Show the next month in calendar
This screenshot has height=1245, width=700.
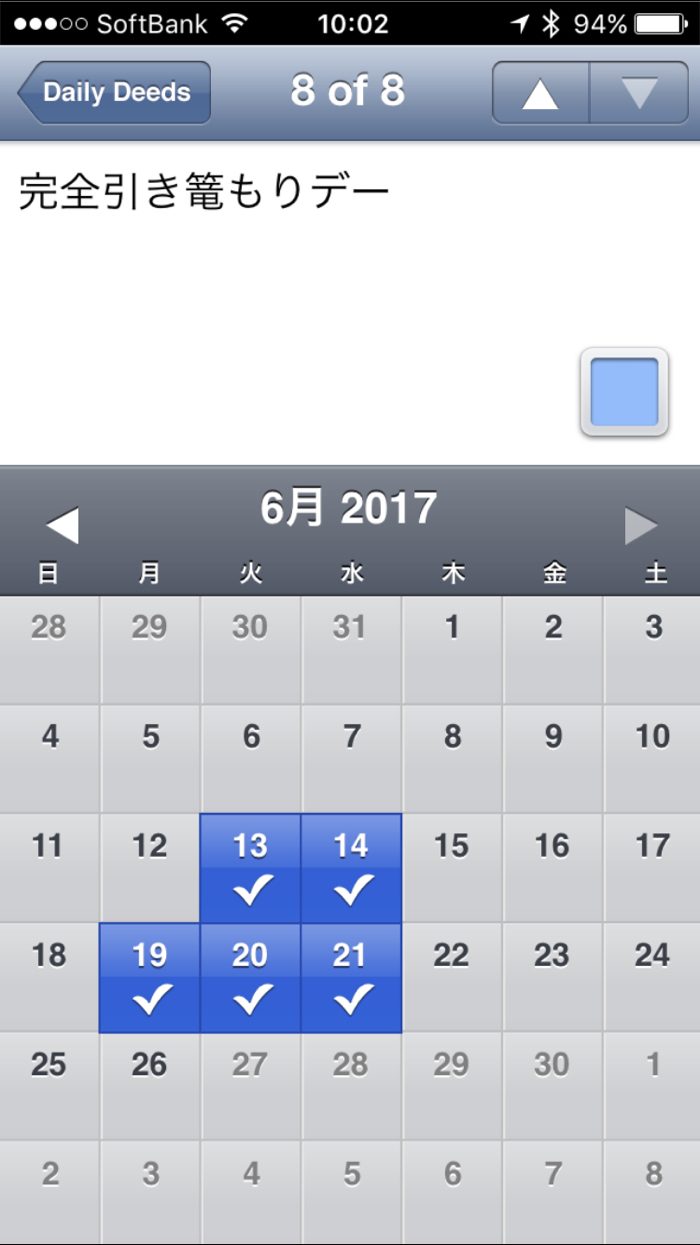(x=641, y=525)
